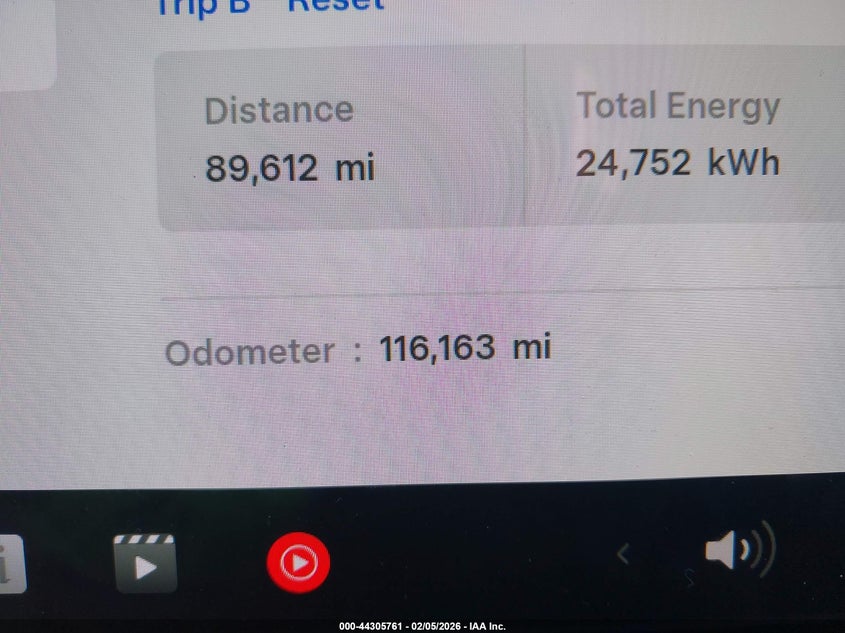Lower volume with the left chevron
This screenshot has height=633, width=845.
point(622,553)
